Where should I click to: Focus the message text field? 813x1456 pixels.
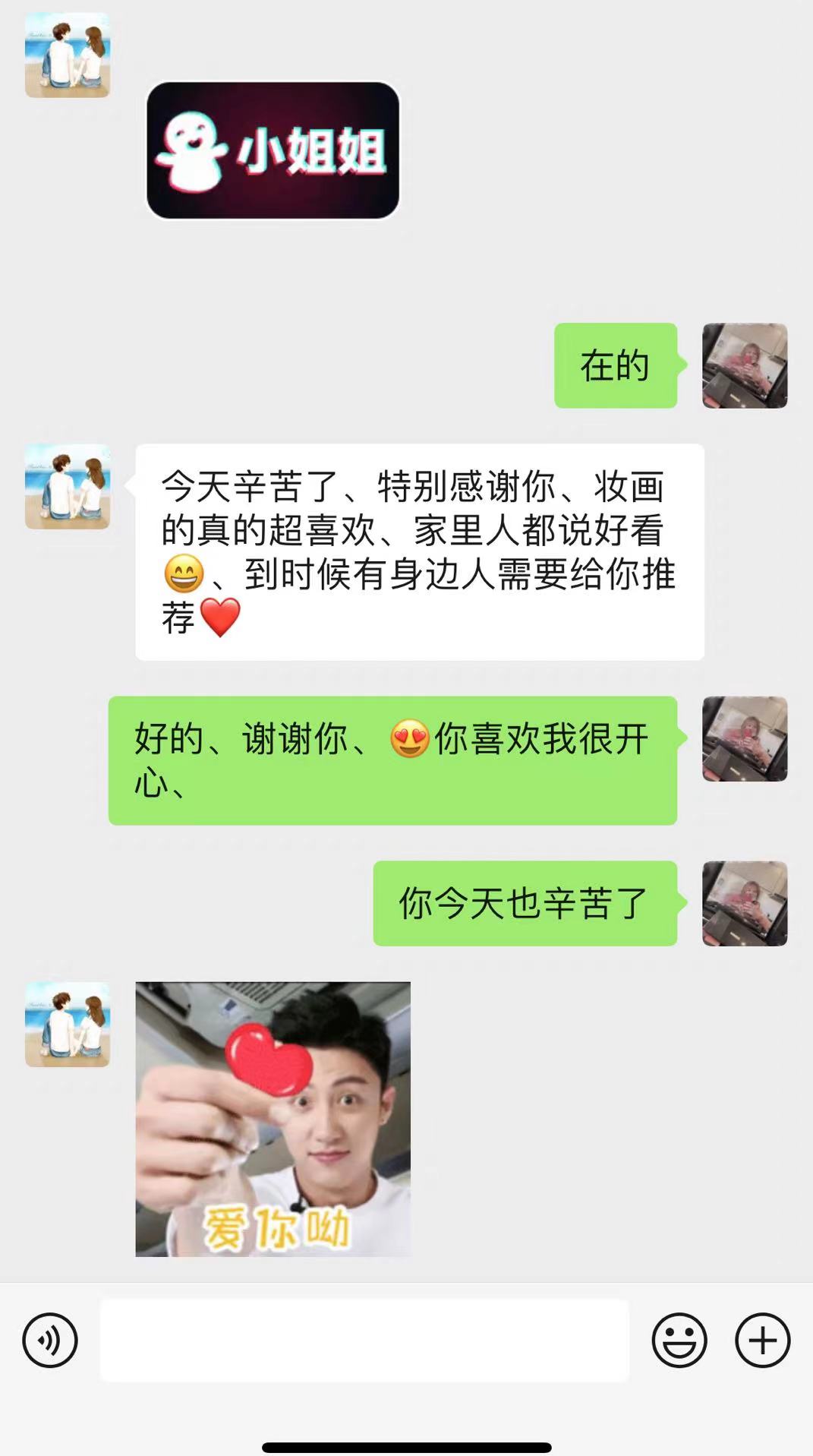point(364,1340)
